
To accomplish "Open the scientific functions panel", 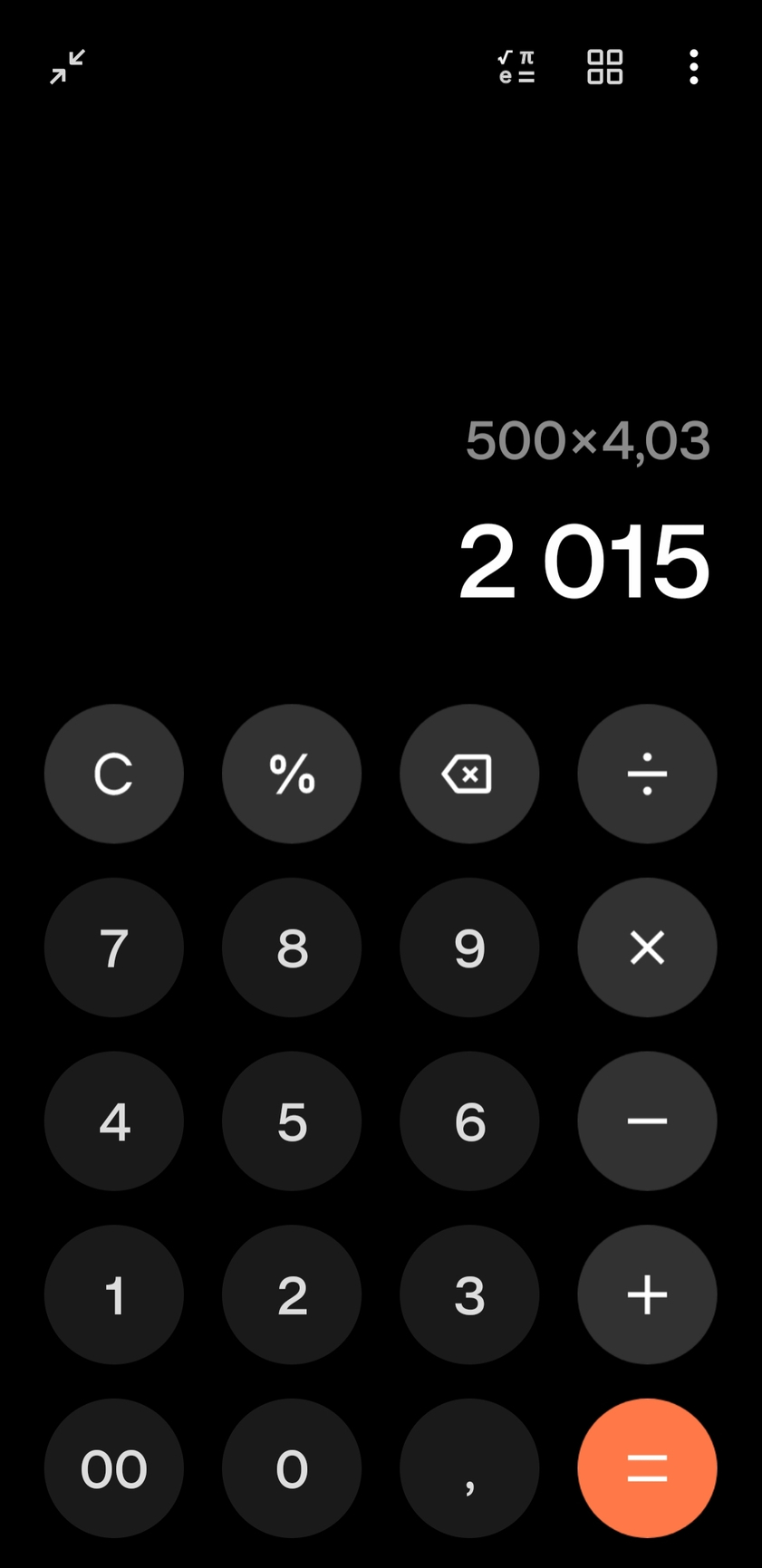I will point(516,67).
